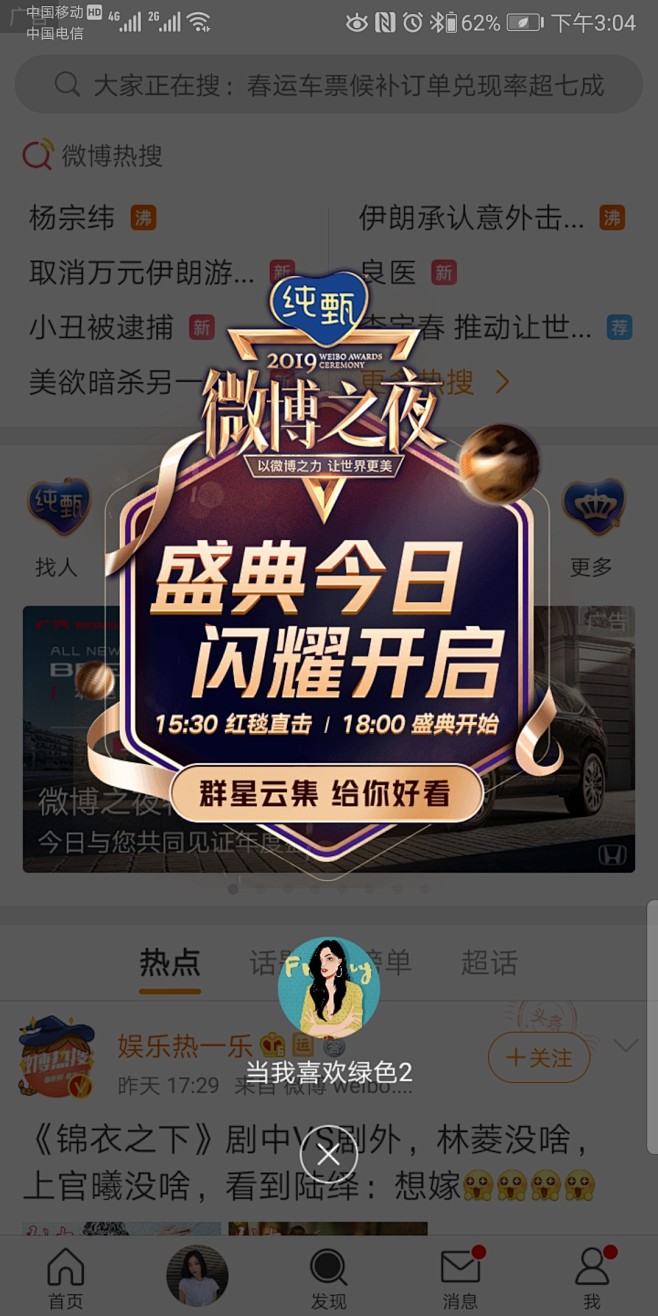Open the 我 profile tab
Screen dimensions: 658x1316
(x=592, y=1278)
